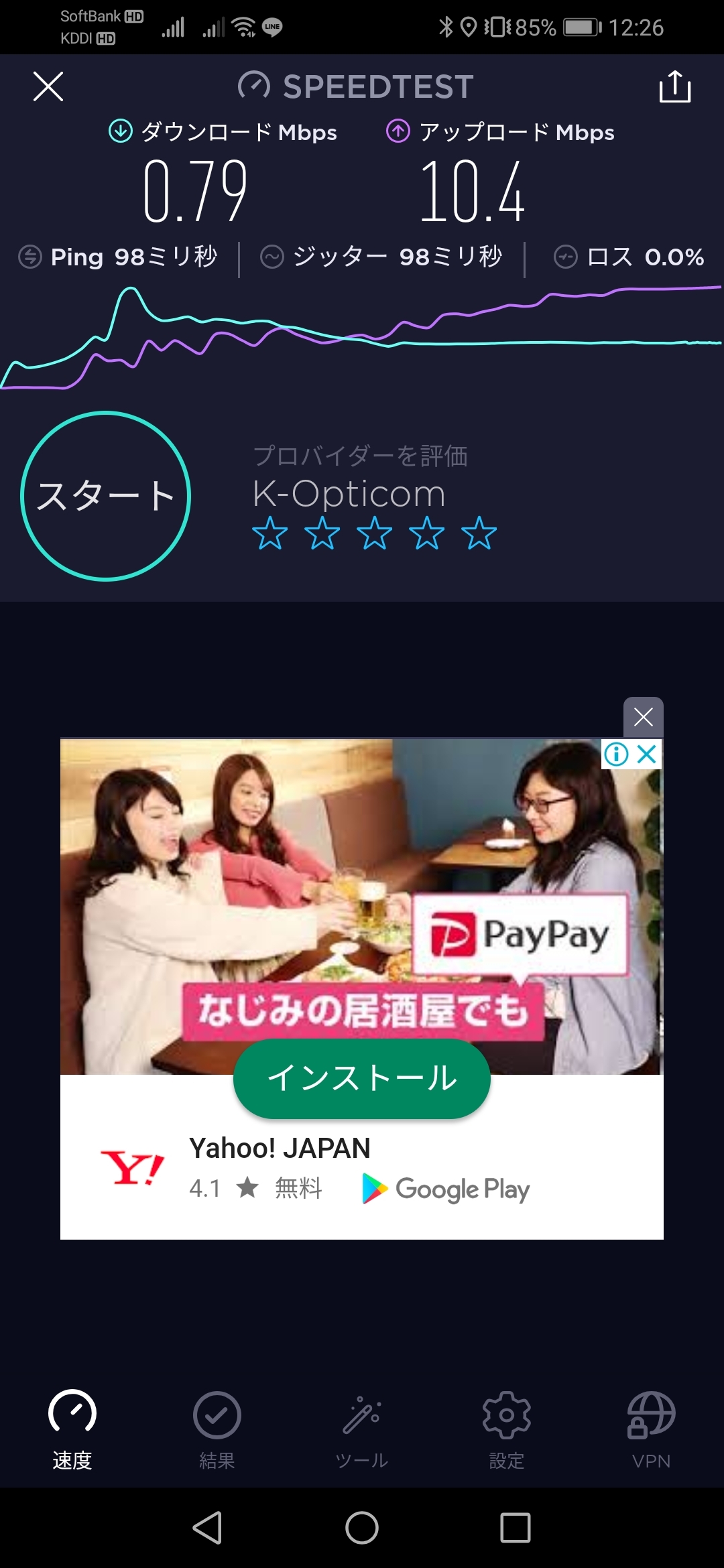724x1568 pixels.
Task: Tap the スタート button to rerun test
Action: 106,496
